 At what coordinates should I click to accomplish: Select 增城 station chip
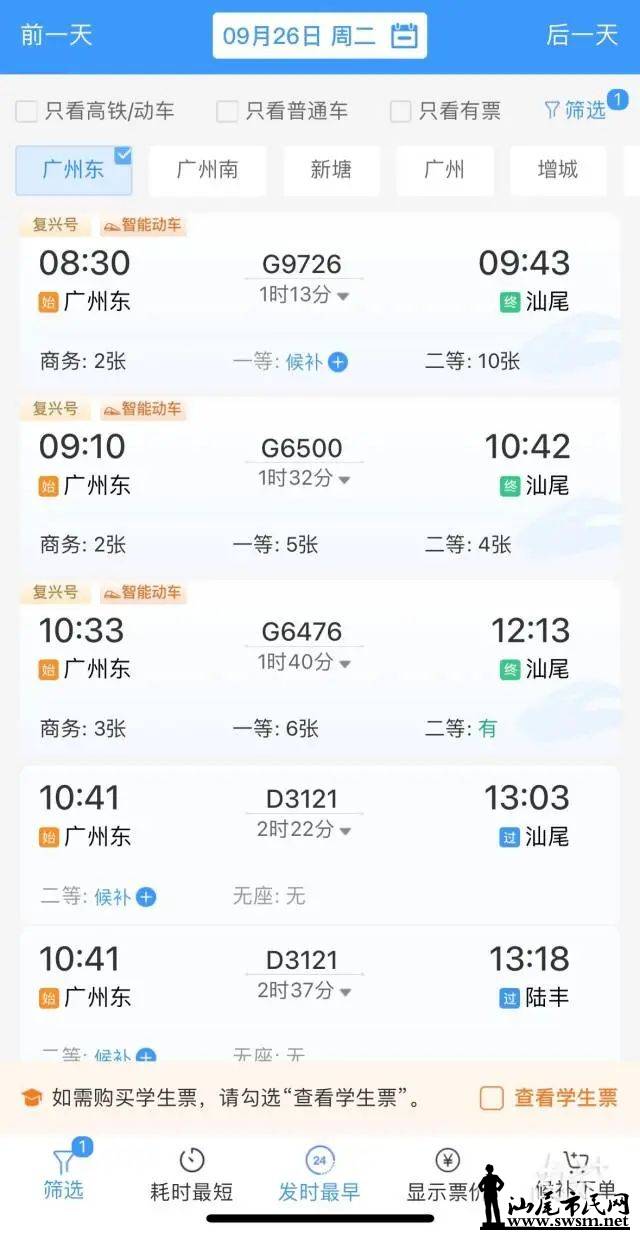(x=557, y=170)
